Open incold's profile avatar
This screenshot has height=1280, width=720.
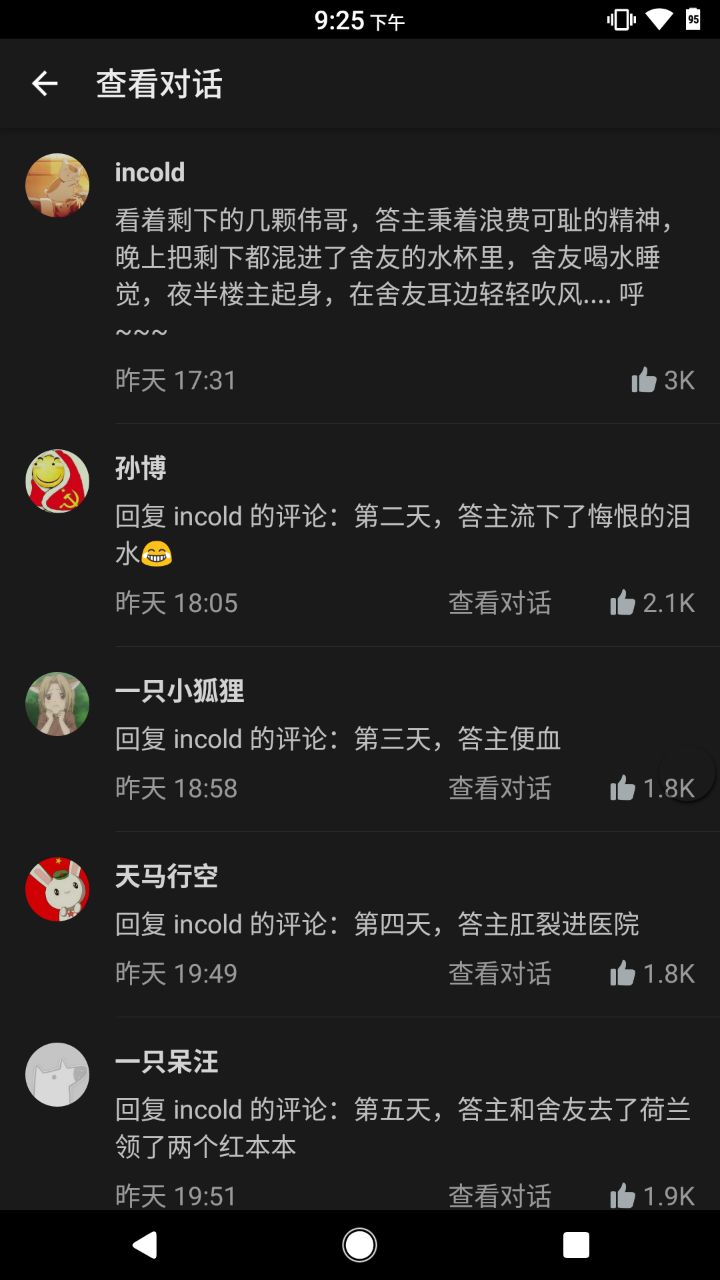(x=57, y=185)
